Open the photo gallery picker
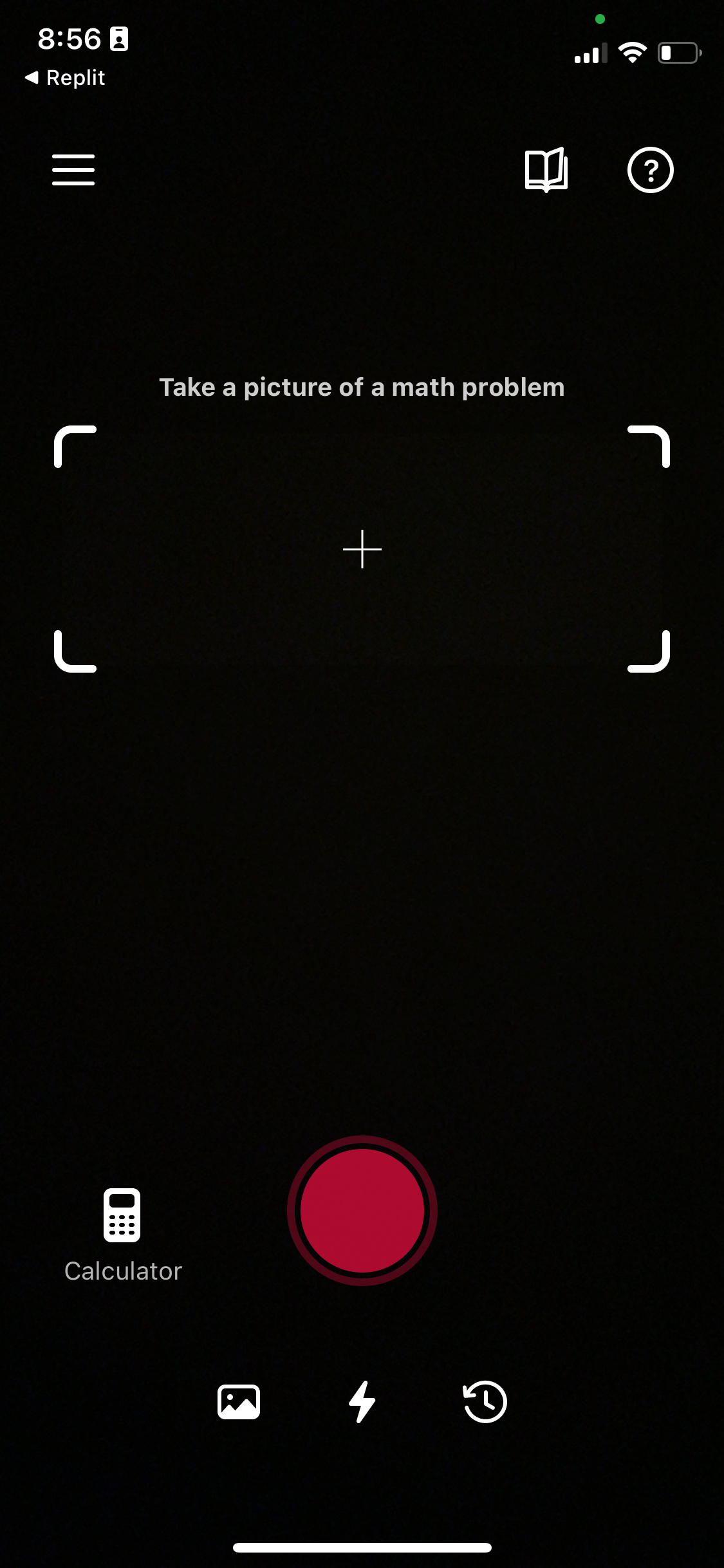 click(x=238, y=1401)
